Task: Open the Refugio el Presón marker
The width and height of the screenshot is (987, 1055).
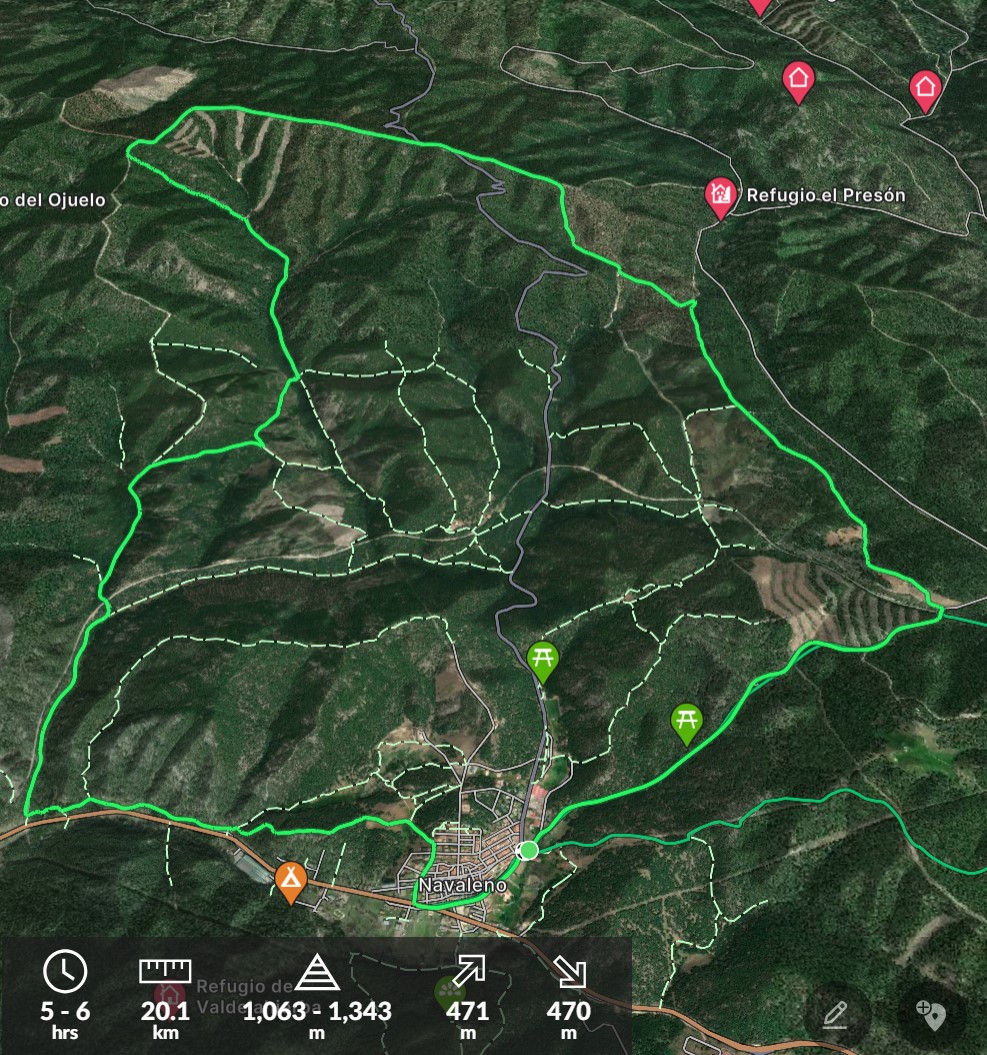Action: 720,196
